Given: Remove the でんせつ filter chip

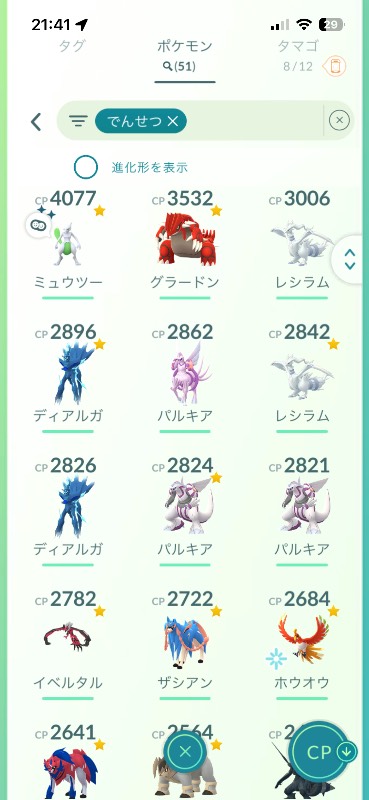Looking at the screenshot, I should pos(141,121).
